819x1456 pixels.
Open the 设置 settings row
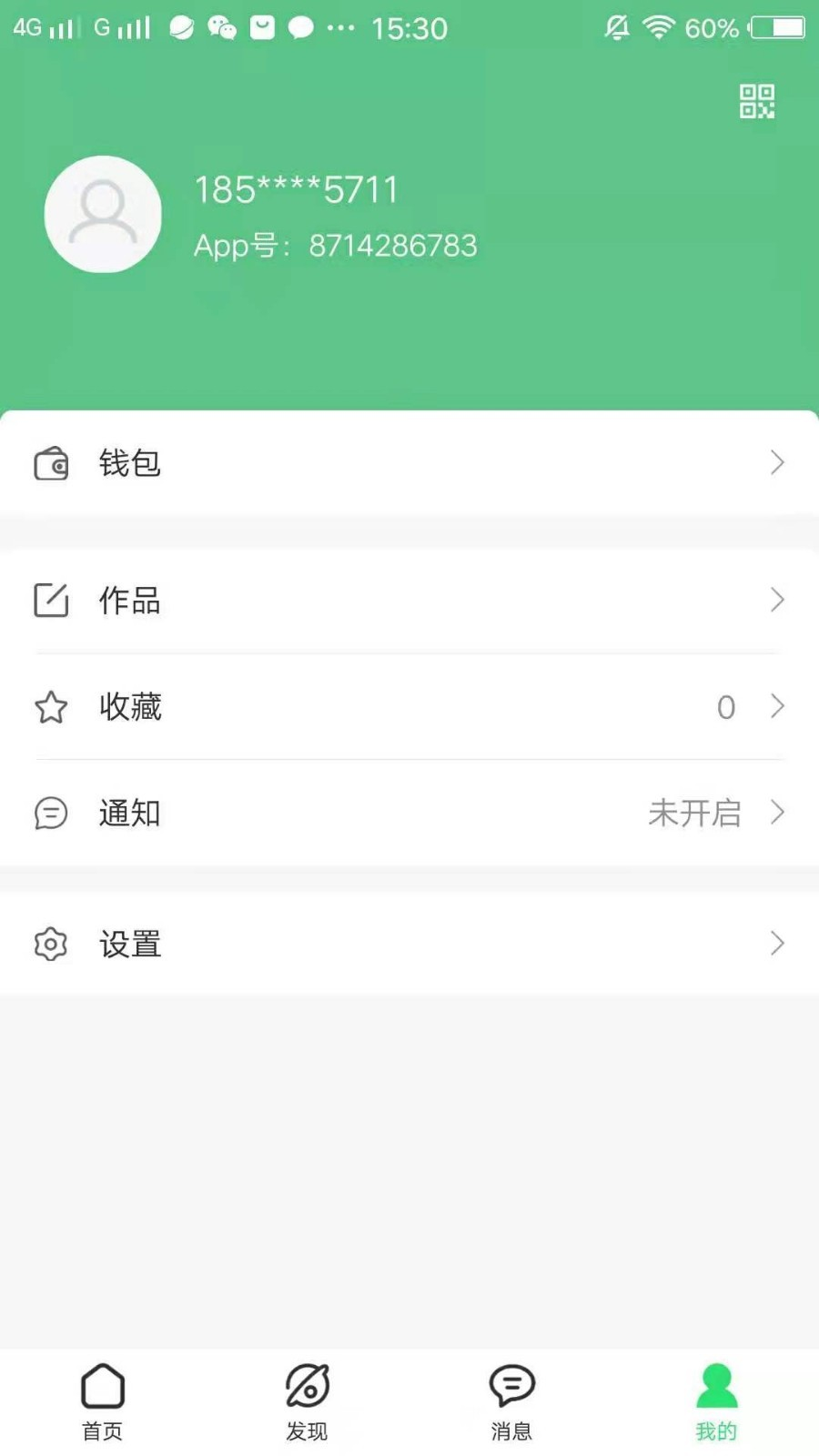click(409, 944)
